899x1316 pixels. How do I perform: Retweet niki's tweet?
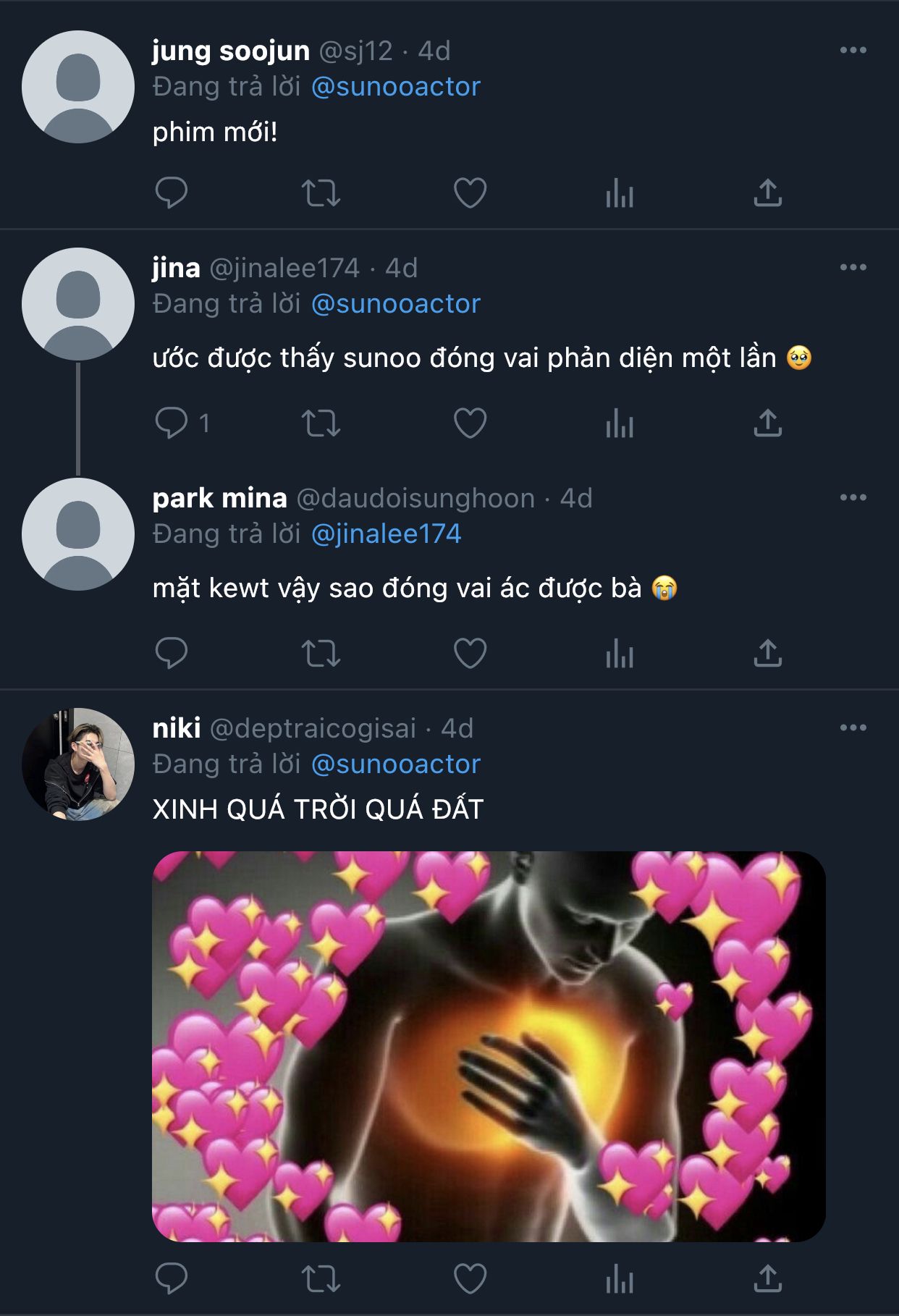321,1279
